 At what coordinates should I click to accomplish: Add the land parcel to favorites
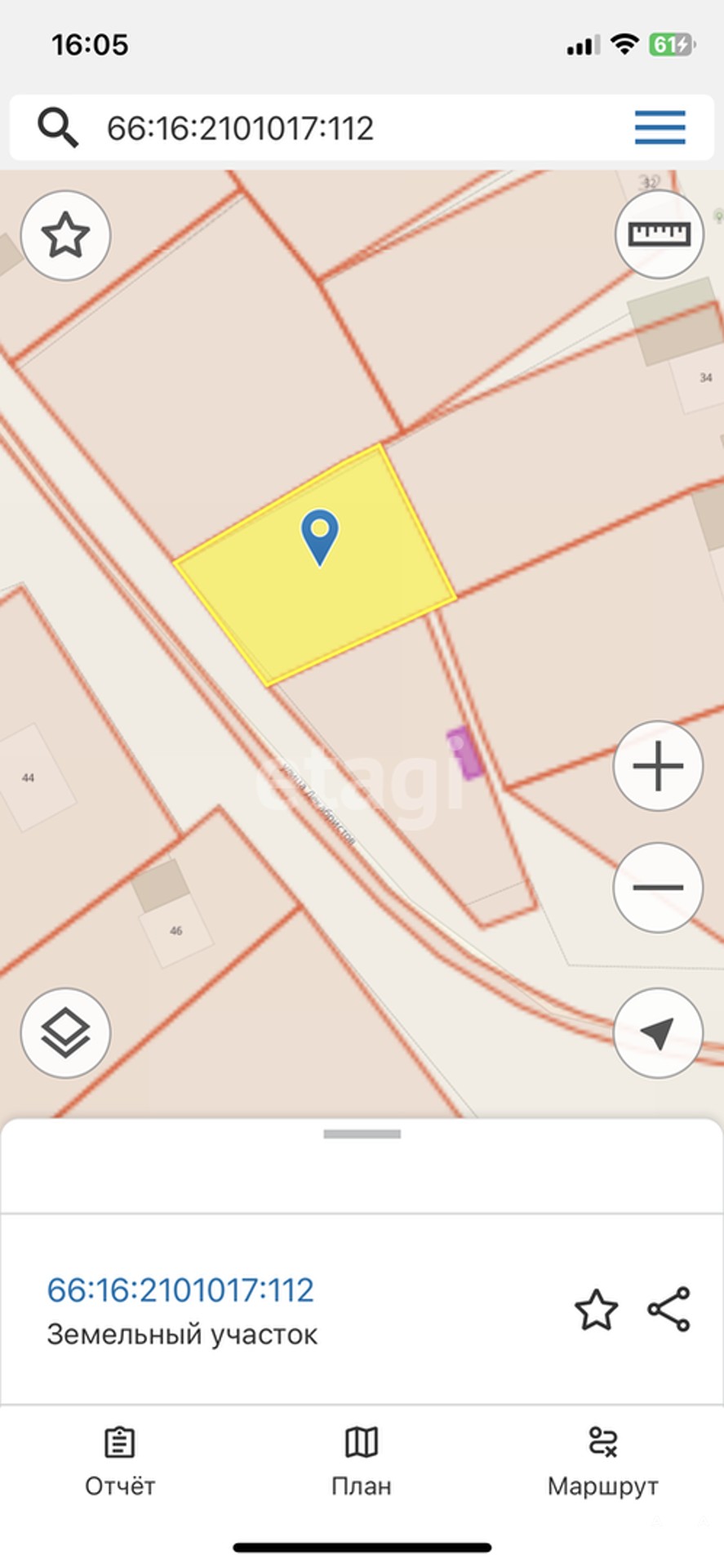tap(596, 1310)
